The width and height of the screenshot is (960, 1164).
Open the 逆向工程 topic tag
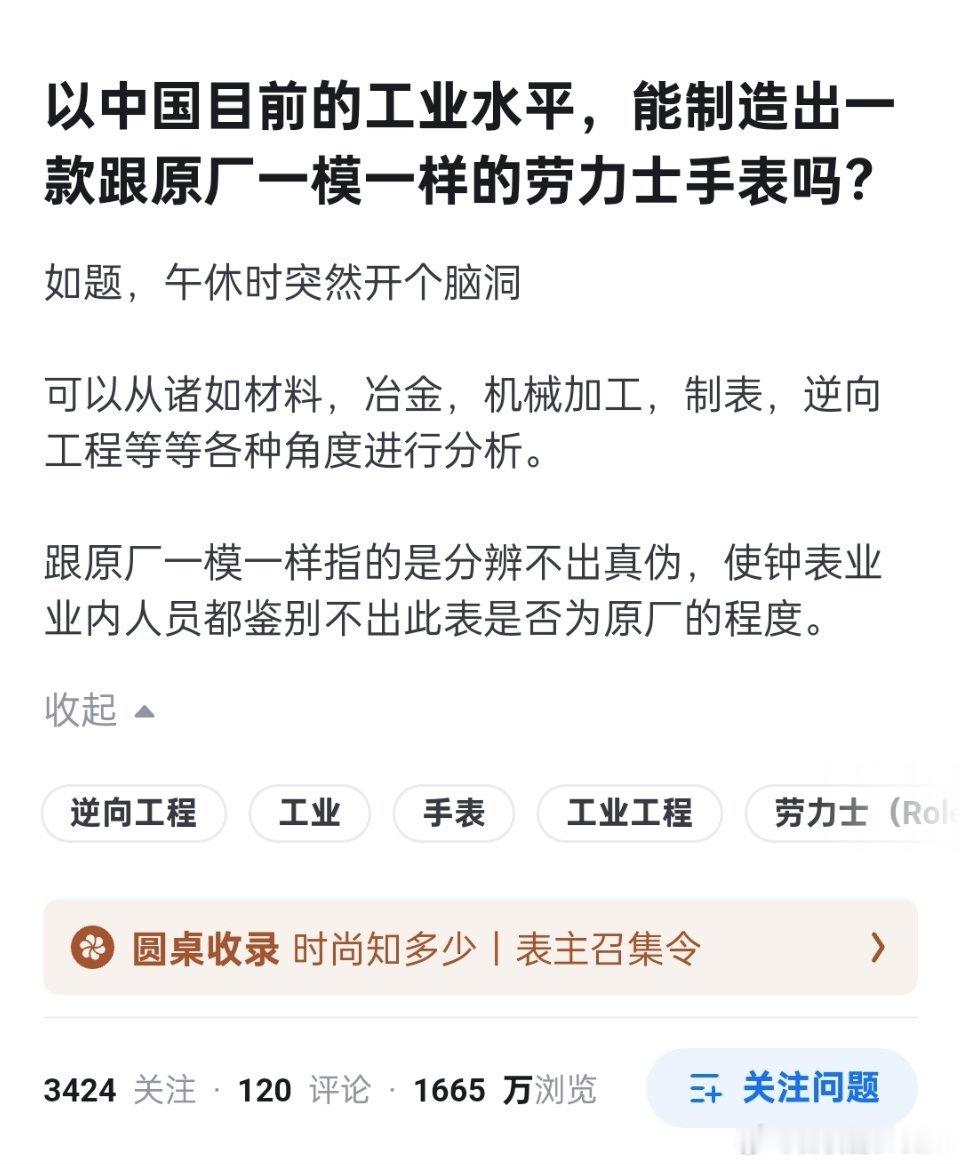(134, 813)
